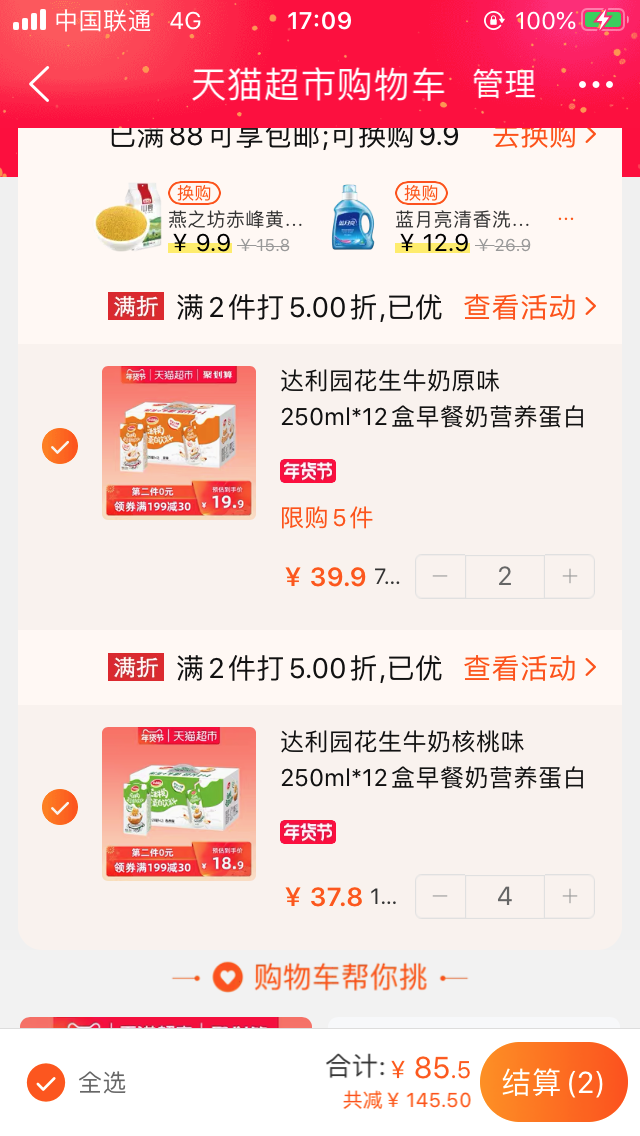Open 查看活动 above the 核桃味 milk item
The width and height of the screenshot is (640, 1136).
(x=529, y=667)
